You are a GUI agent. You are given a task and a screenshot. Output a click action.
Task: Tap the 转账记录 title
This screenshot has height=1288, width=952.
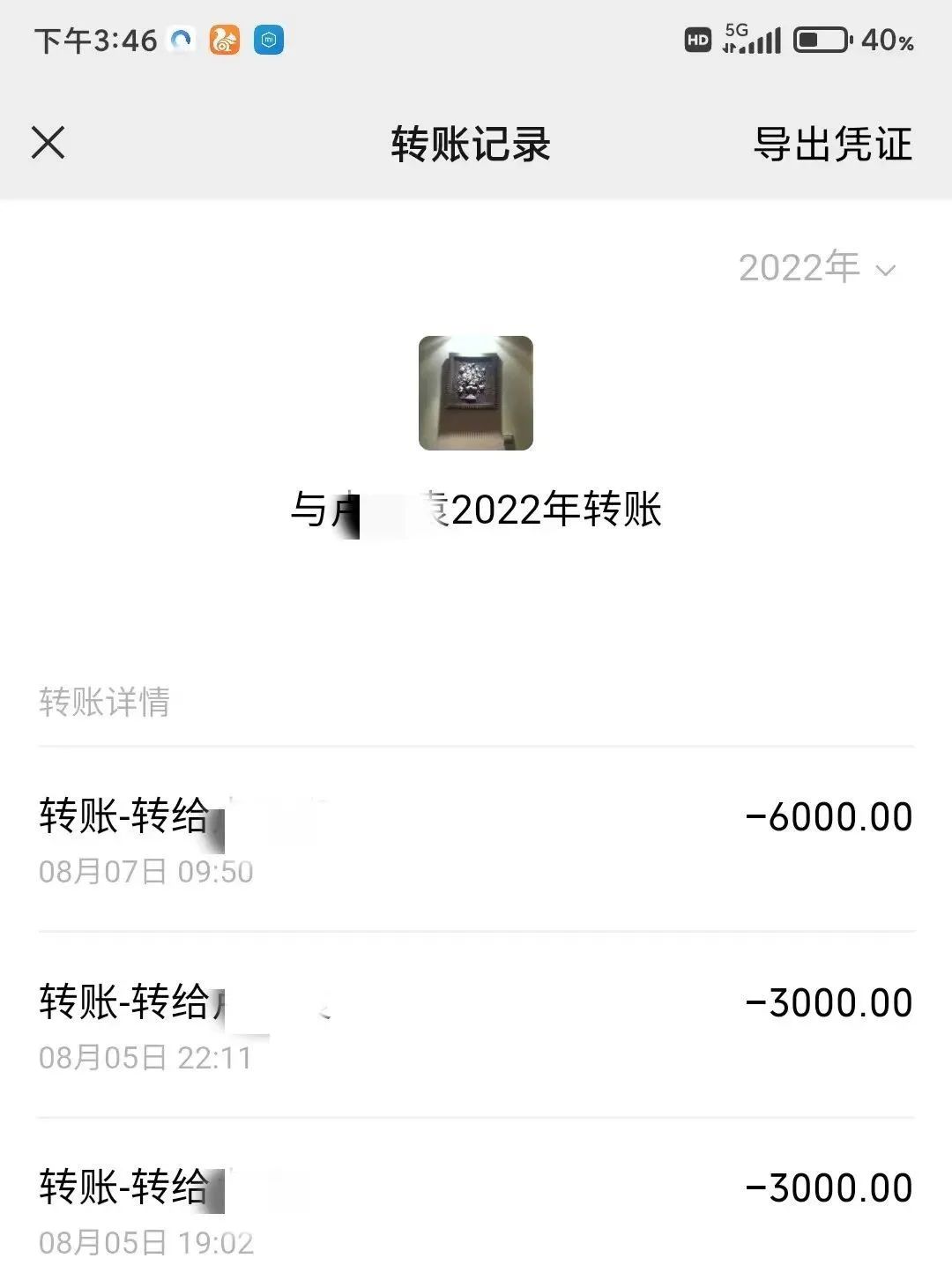(x=470, y=144)
